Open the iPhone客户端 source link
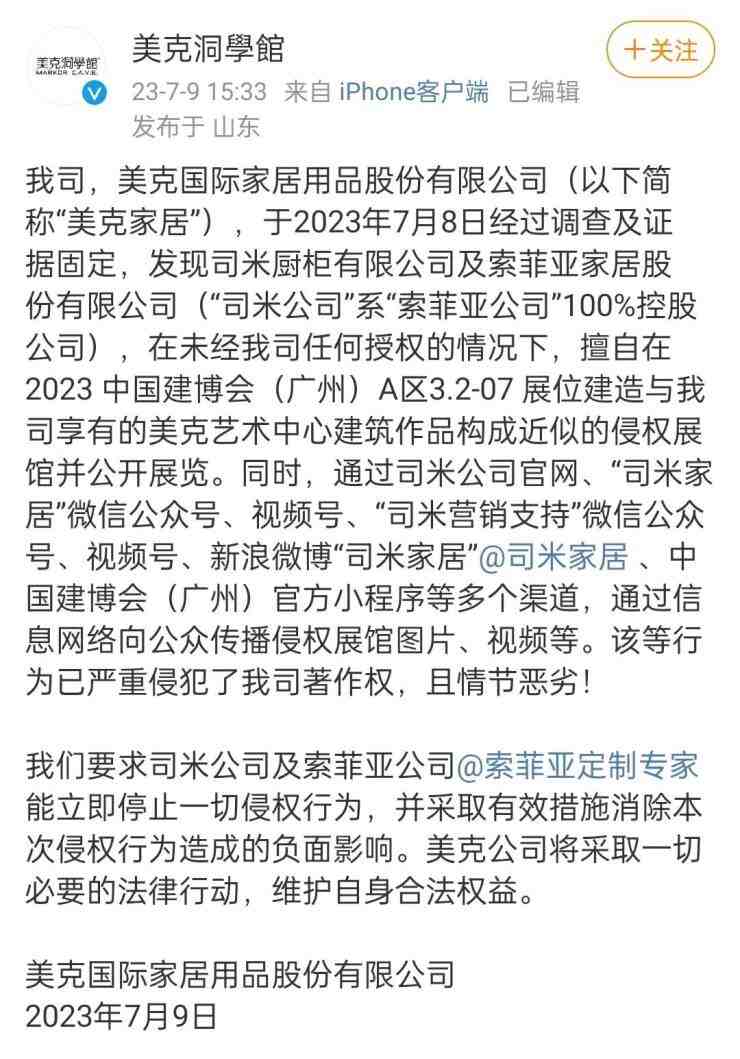 point(414,92)
